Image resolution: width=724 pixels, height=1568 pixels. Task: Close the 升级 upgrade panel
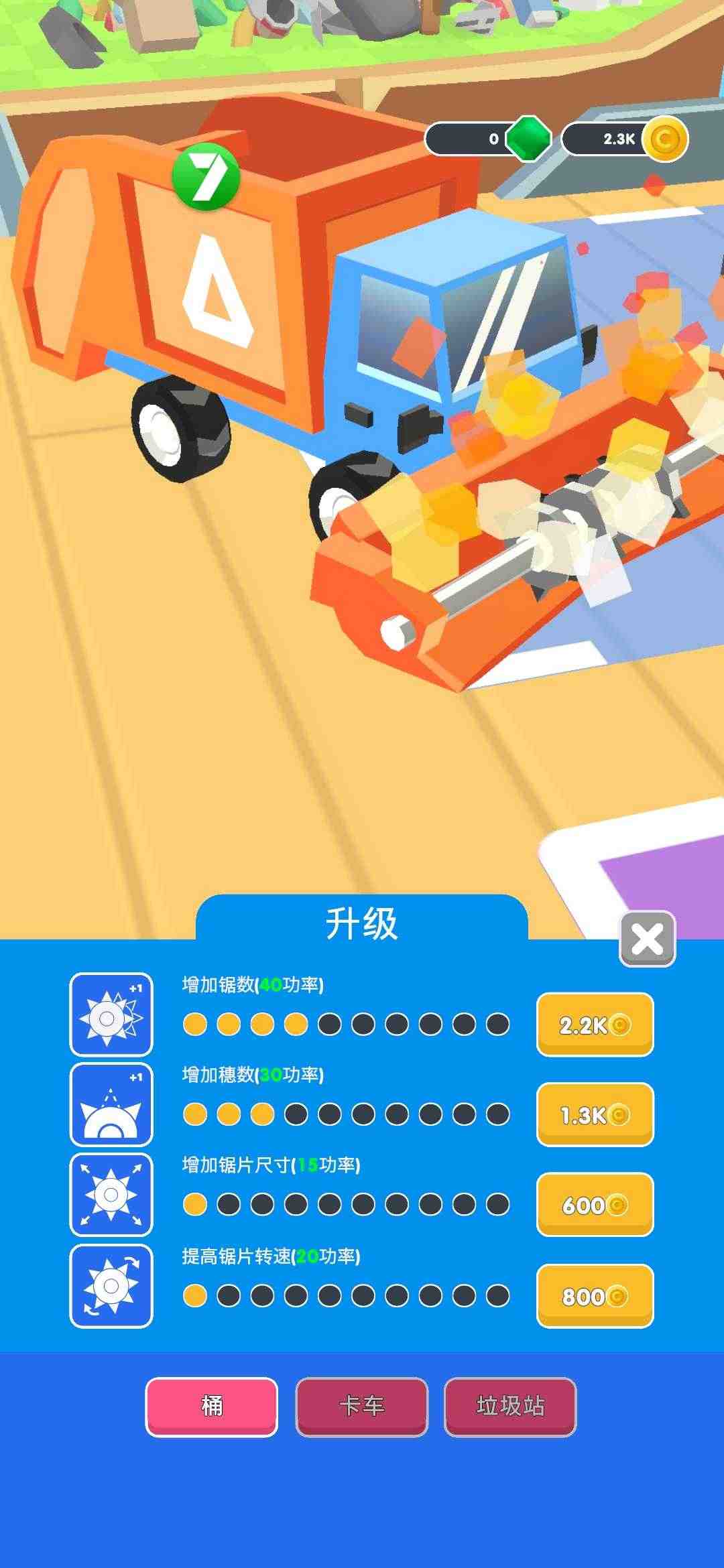(x=647, y=939)
